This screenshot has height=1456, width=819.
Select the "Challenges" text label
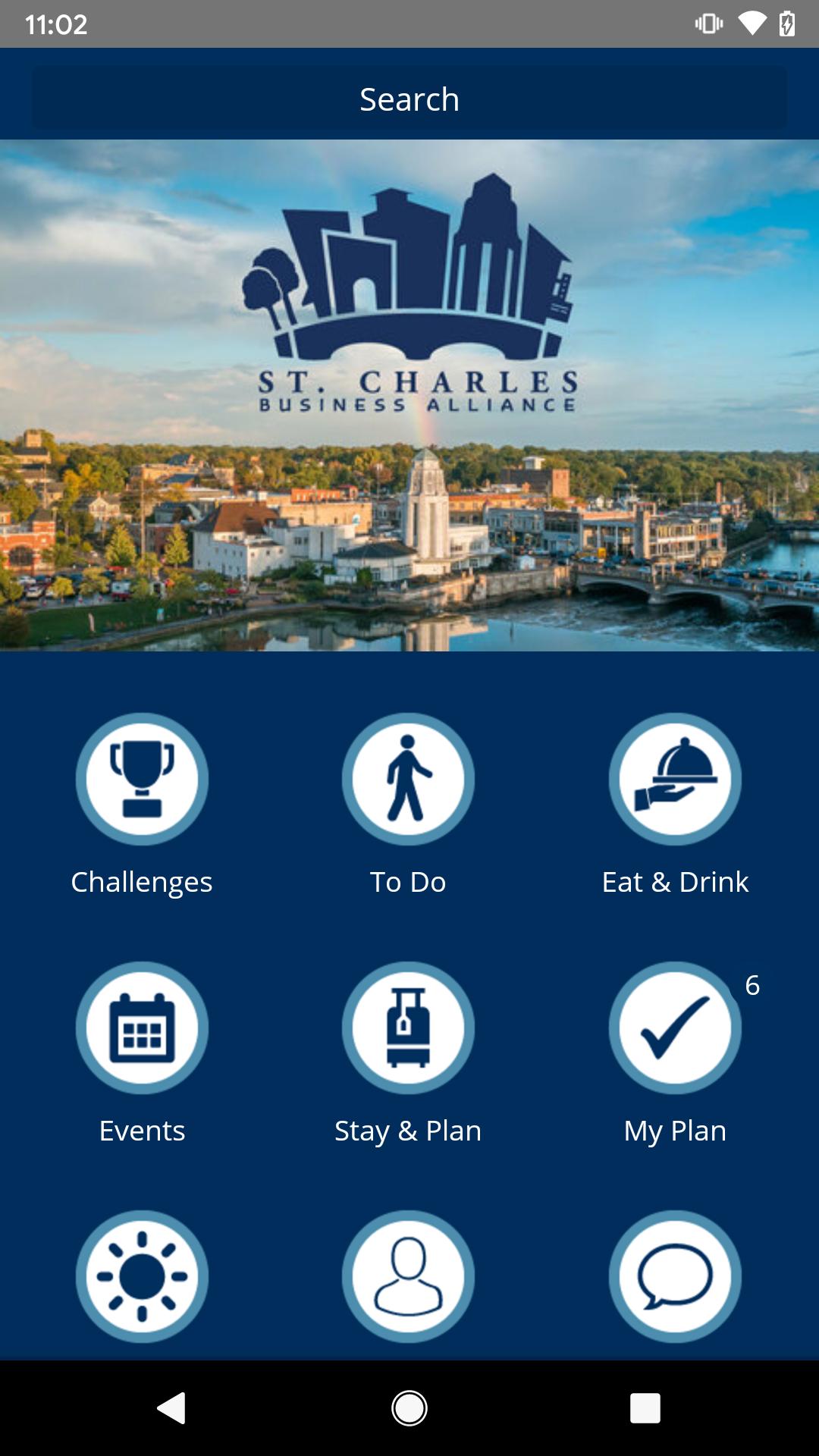click(x=142, y=881)
